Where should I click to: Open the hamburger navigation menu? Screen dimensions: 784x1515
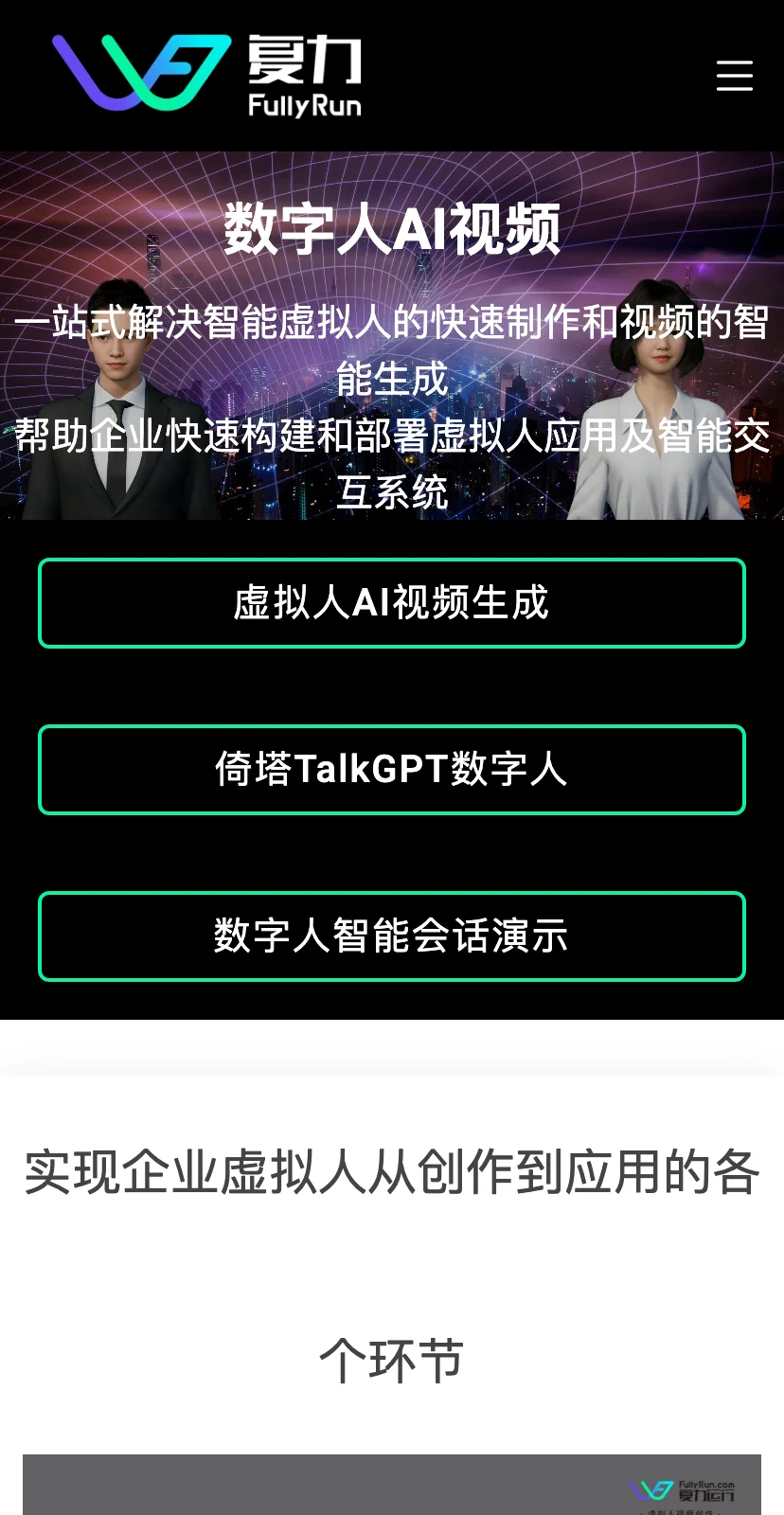click(734, 76)
